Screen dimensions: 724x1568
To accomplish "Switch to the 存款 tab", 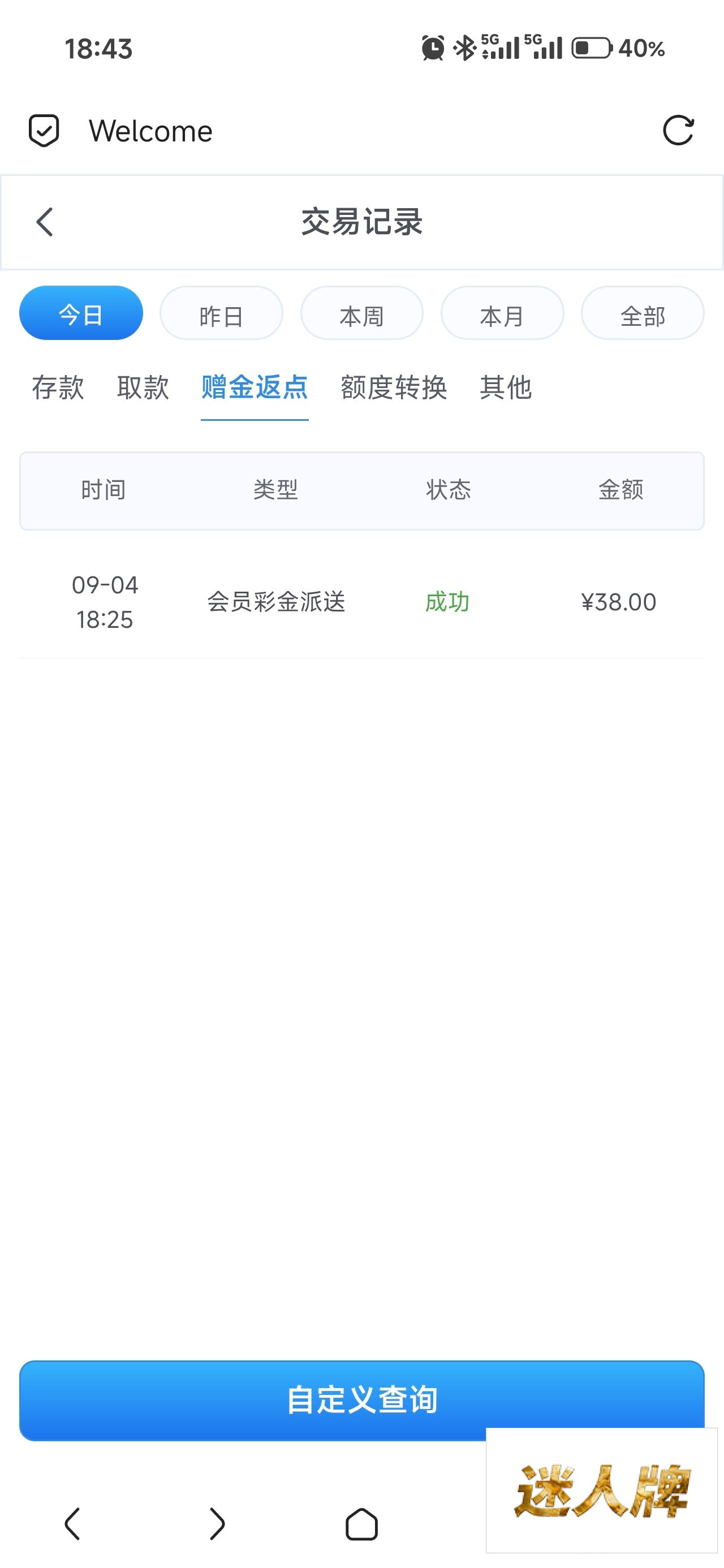I will [58, 387].
